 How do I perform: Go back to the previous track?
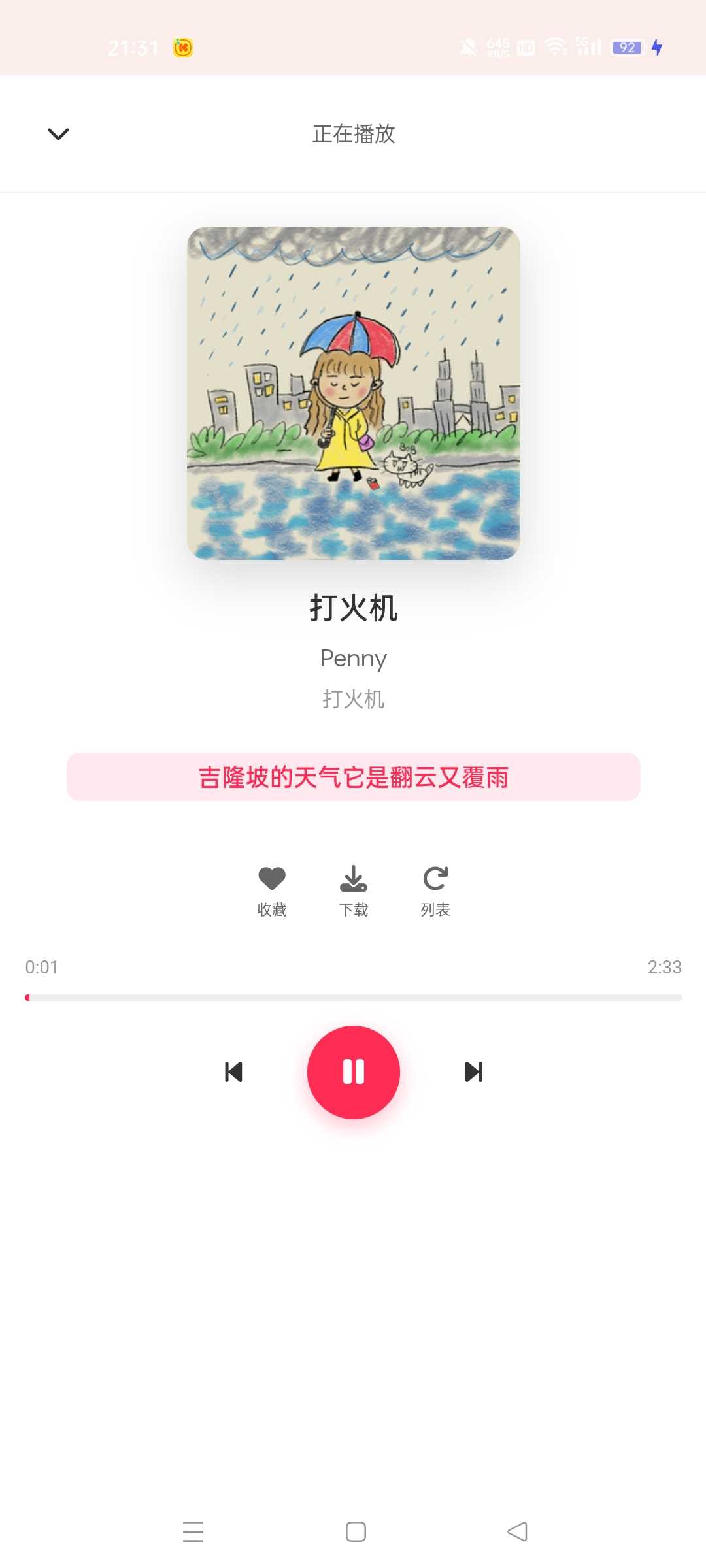click(233, 1072)
